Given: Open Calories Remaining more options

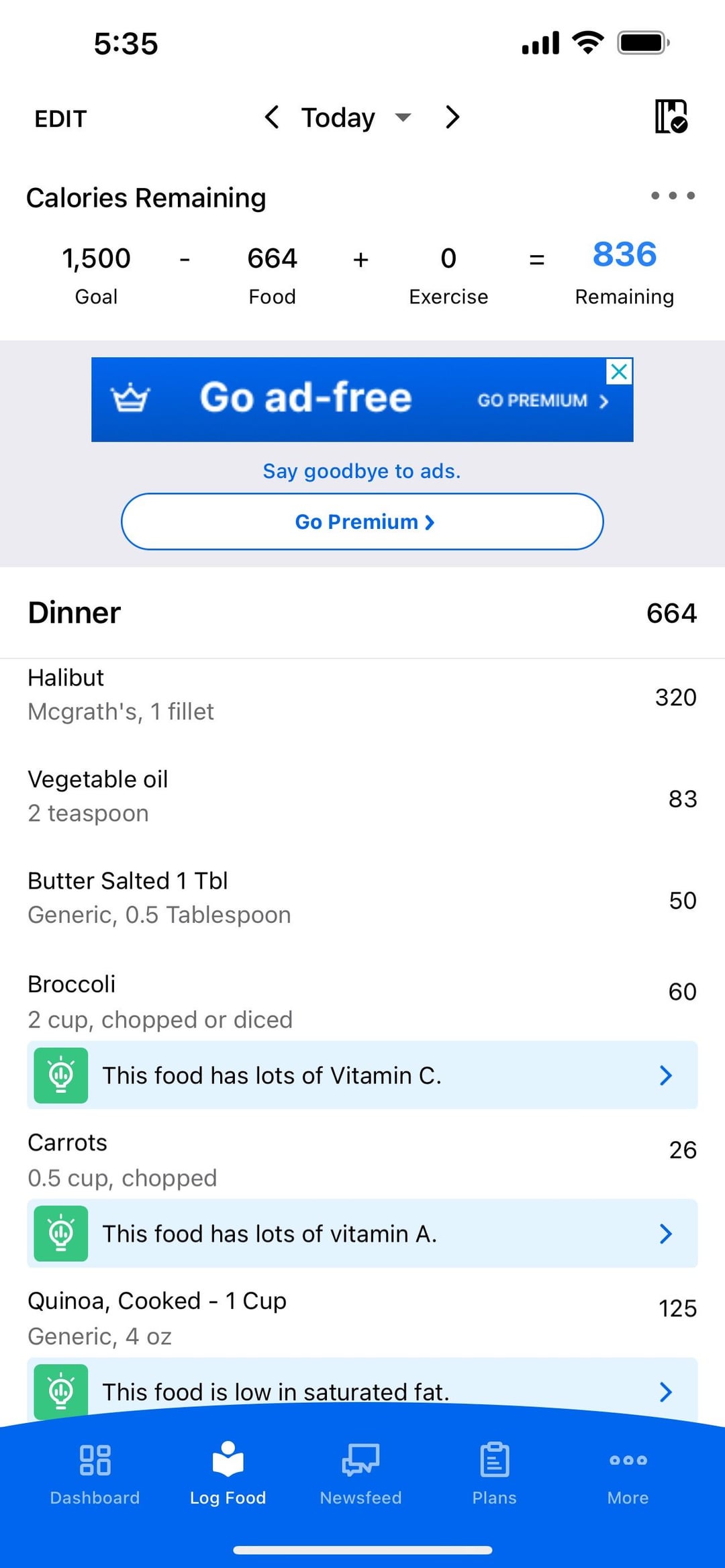Looking at the screenshot, I should point(673,196).
